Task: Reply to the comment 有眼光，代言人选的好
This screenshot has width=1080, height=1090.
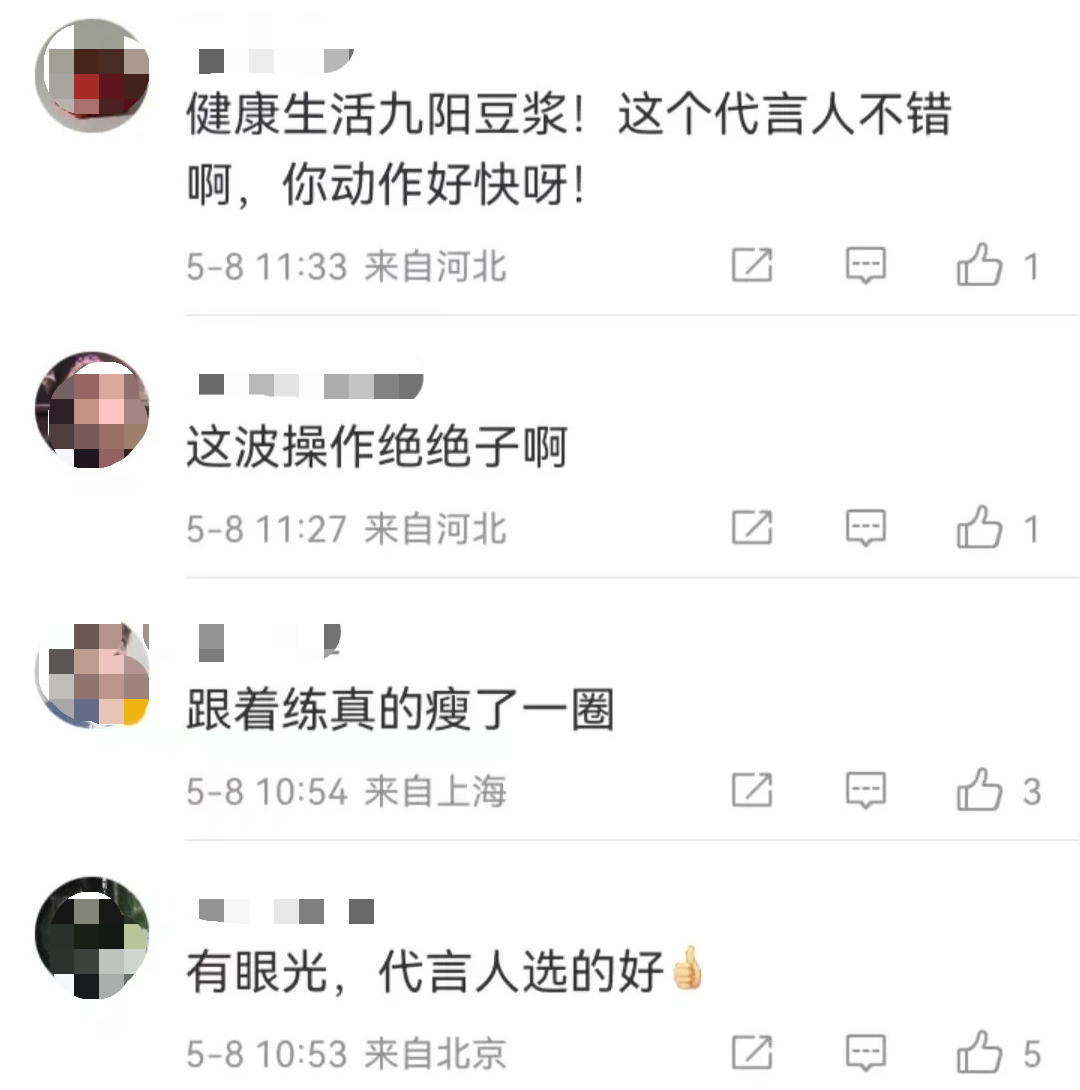Action: click(866, 1052)
